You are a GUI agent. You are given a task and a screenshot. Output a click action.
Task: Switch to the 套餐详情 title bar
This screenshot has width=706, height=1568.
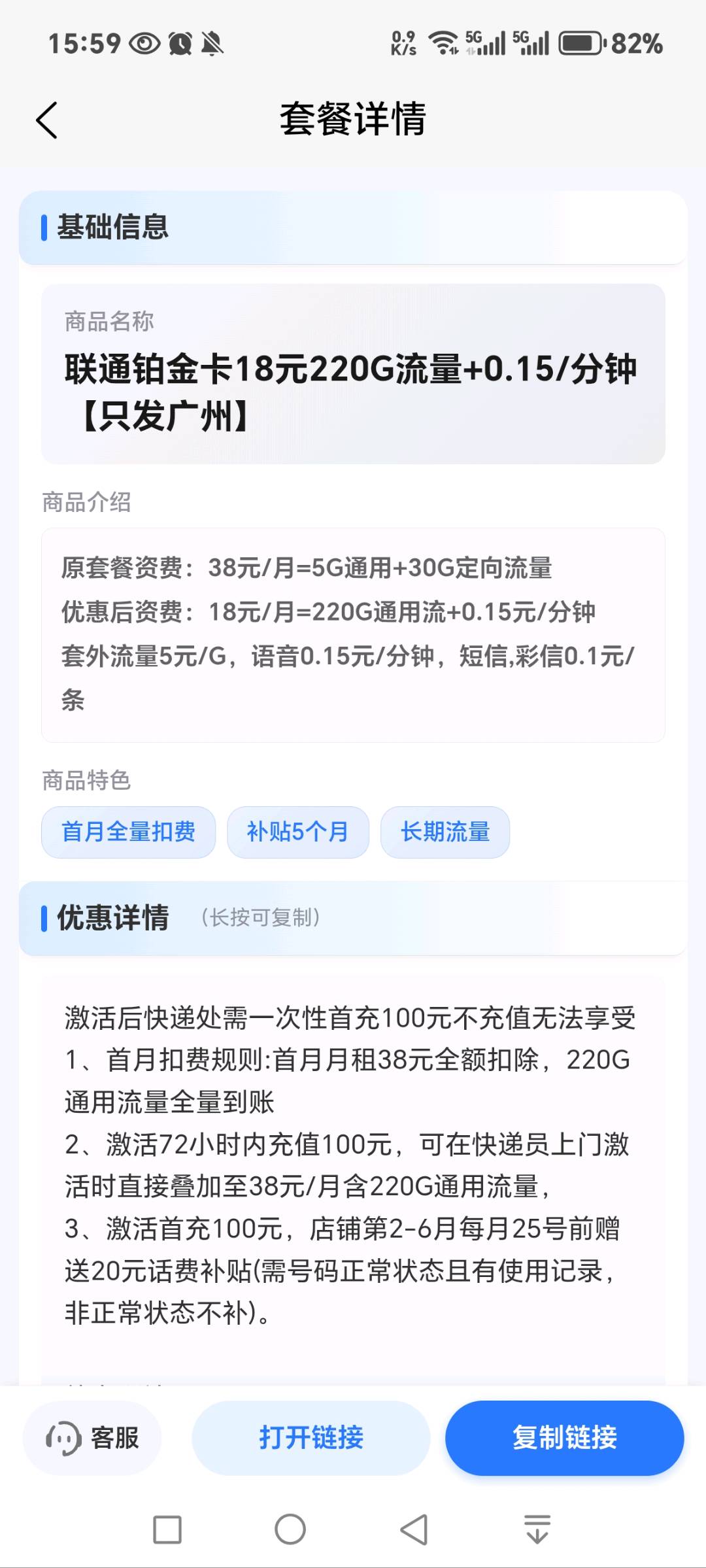353,120
